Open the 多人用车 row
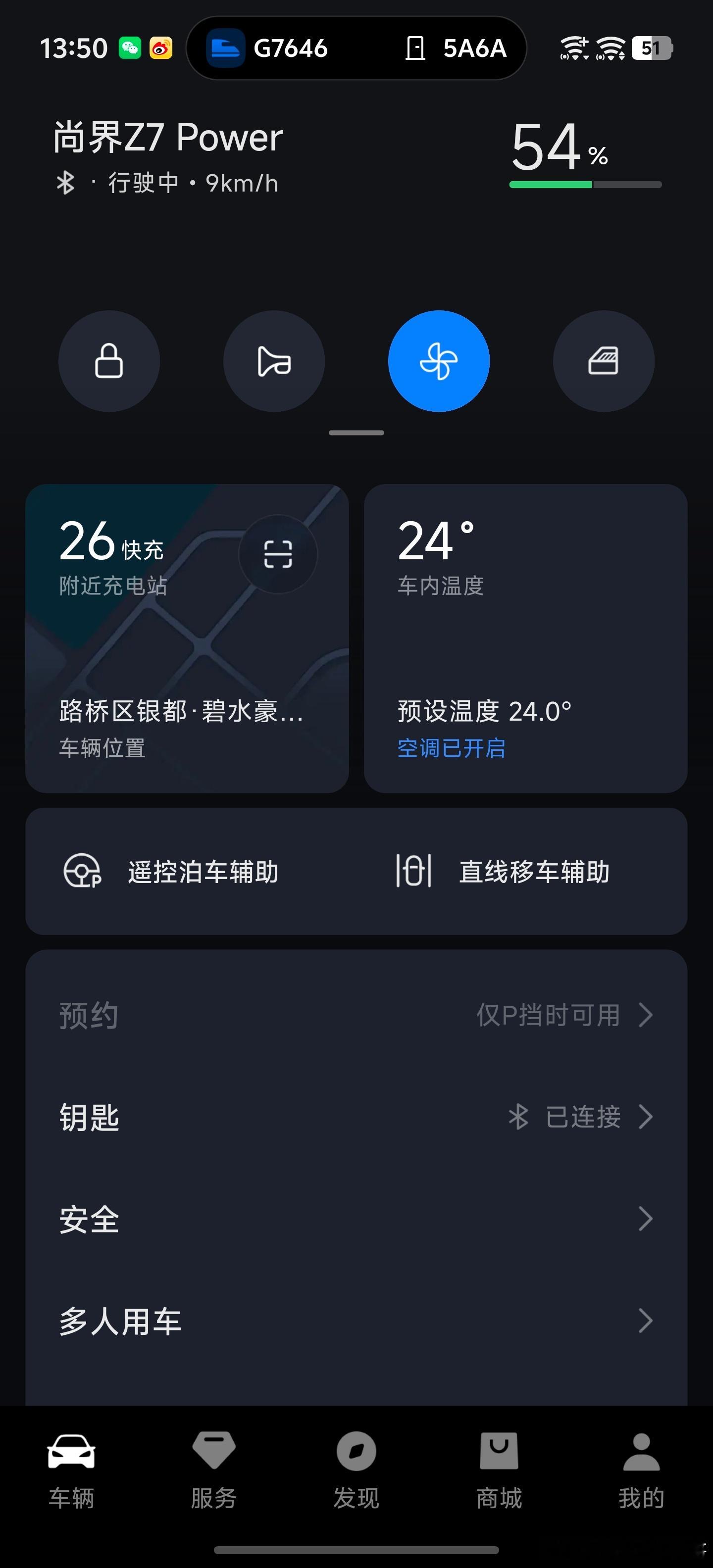This screenshot has width=713, height=1568. [x=356, y=1321]
